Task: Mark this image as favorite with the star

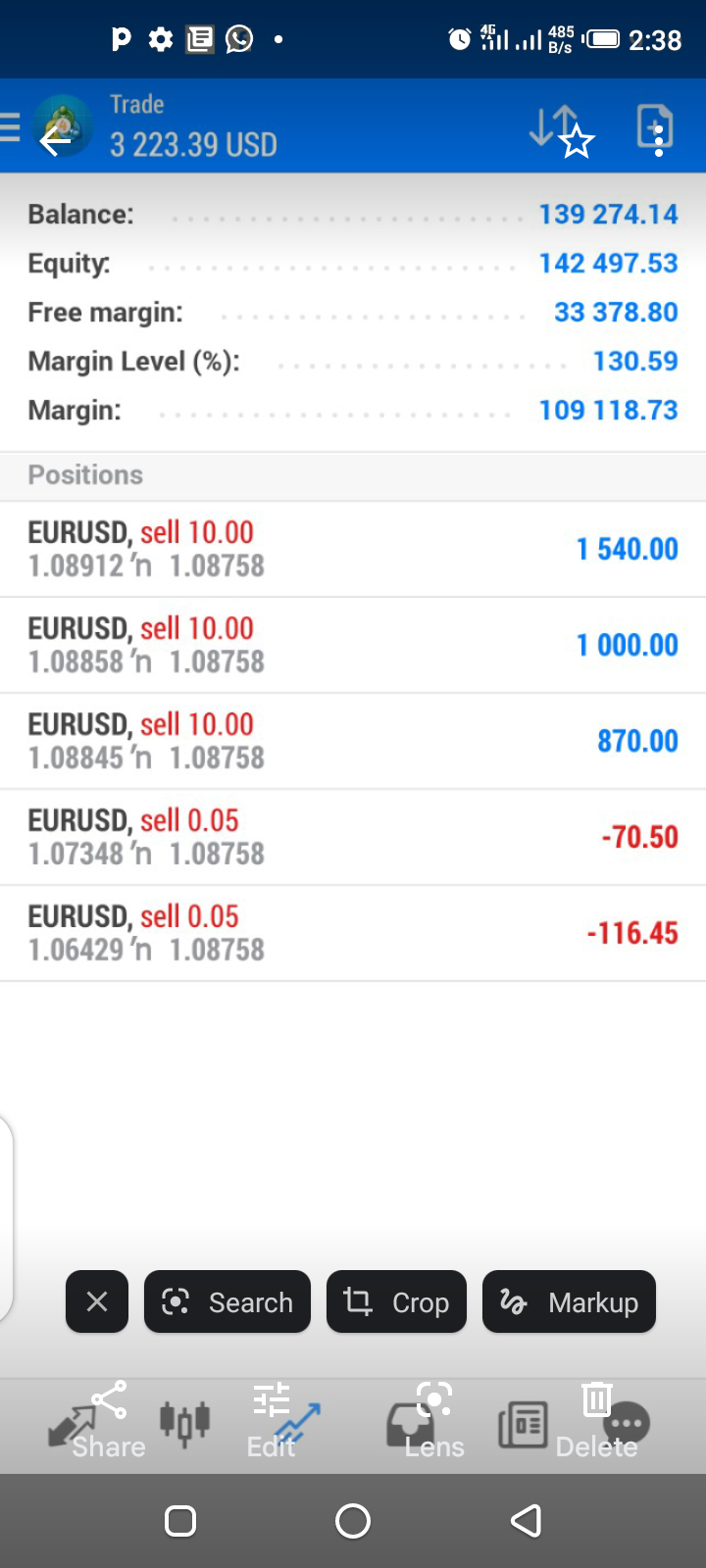Action: click(x=578, y=142)
